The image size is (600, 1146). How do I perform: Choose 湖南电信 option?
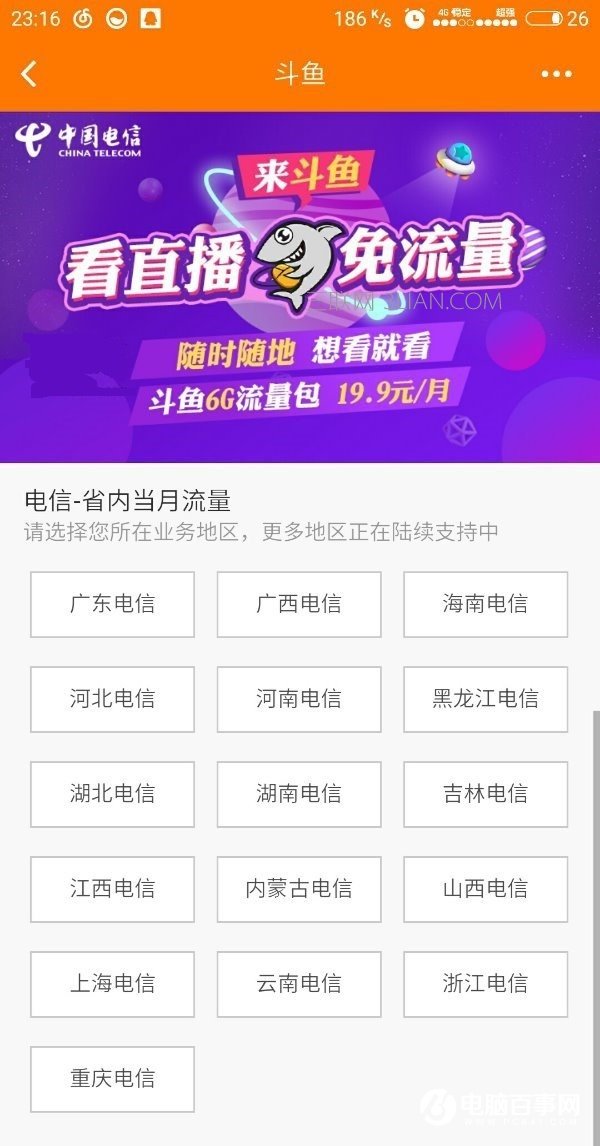click(x=299, y=794)
